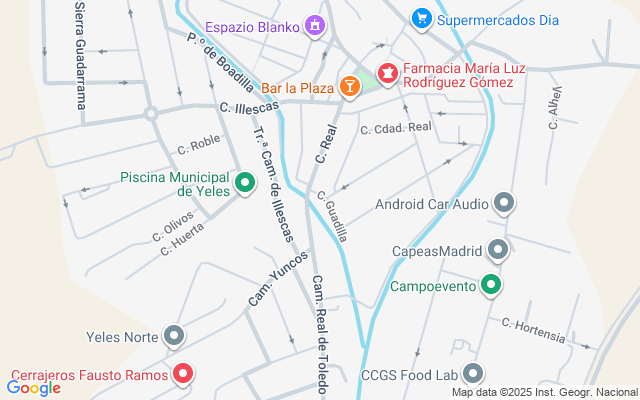
Task: Open the Cerrajeros Fausto Ramos pin
Action: pyautogui.click(x=182, y=375)
